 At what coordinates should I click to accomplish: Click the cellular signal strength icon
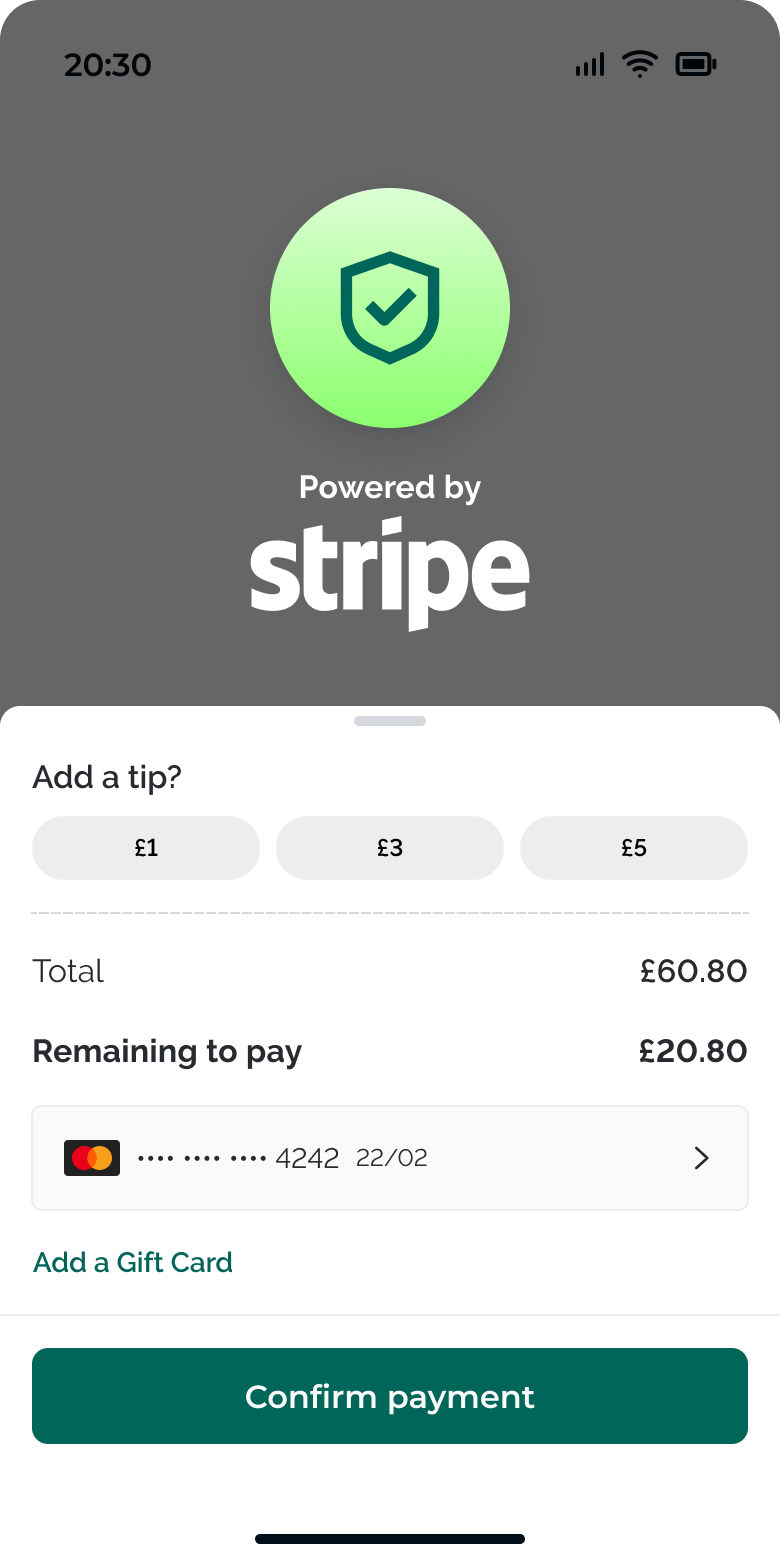[x=589, y=64]
